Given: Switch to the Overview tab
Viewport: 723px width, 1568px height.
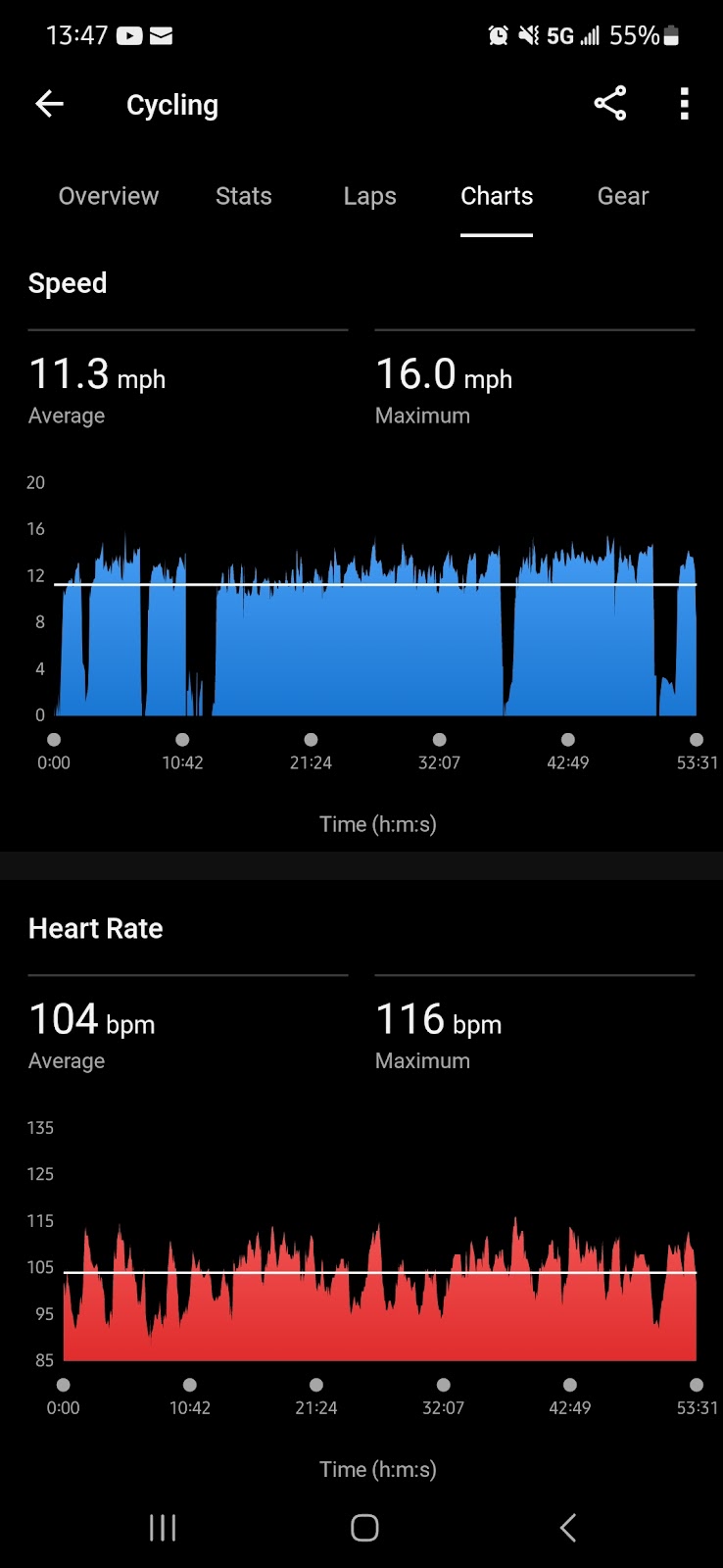Looking at the screenshot, I should click(109, 196).
